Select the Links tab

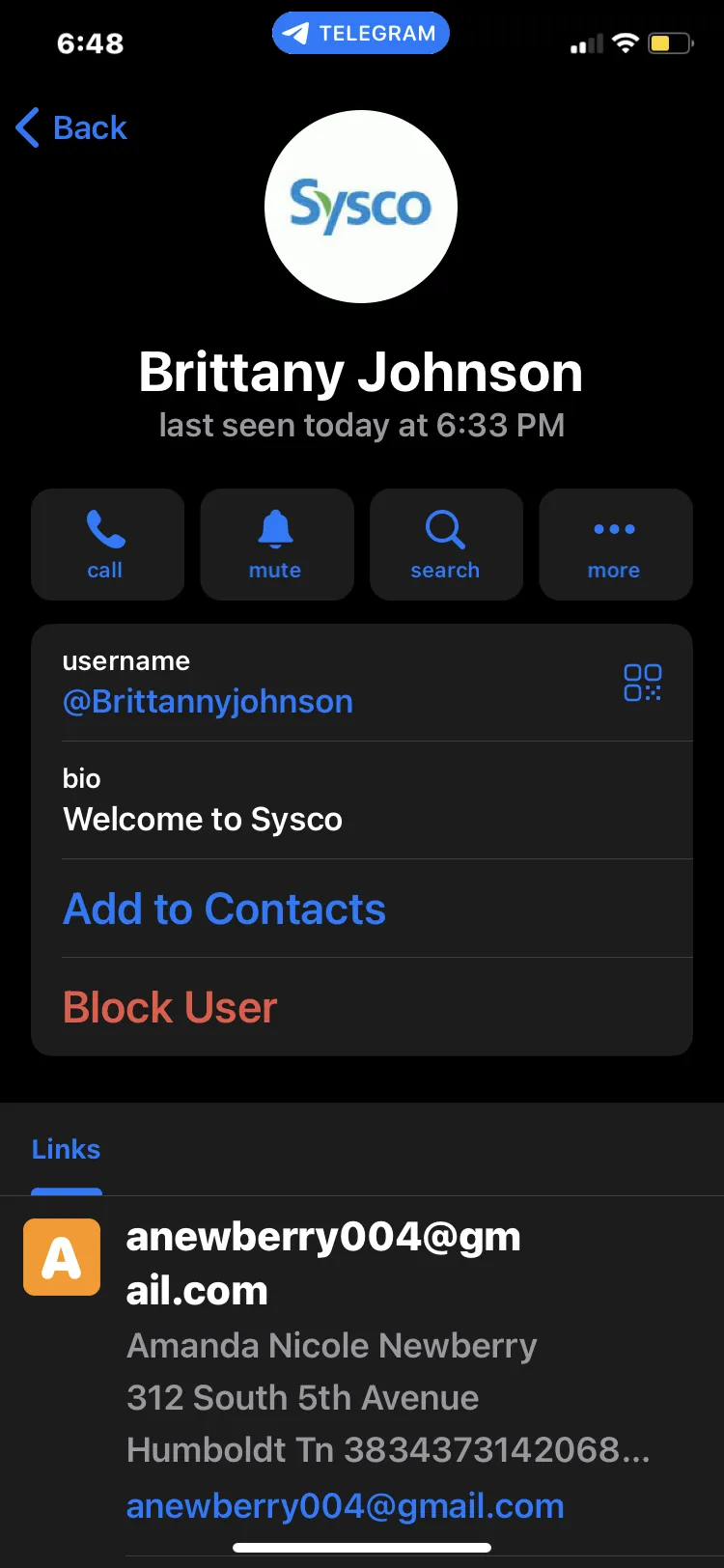coord(66,1149)
